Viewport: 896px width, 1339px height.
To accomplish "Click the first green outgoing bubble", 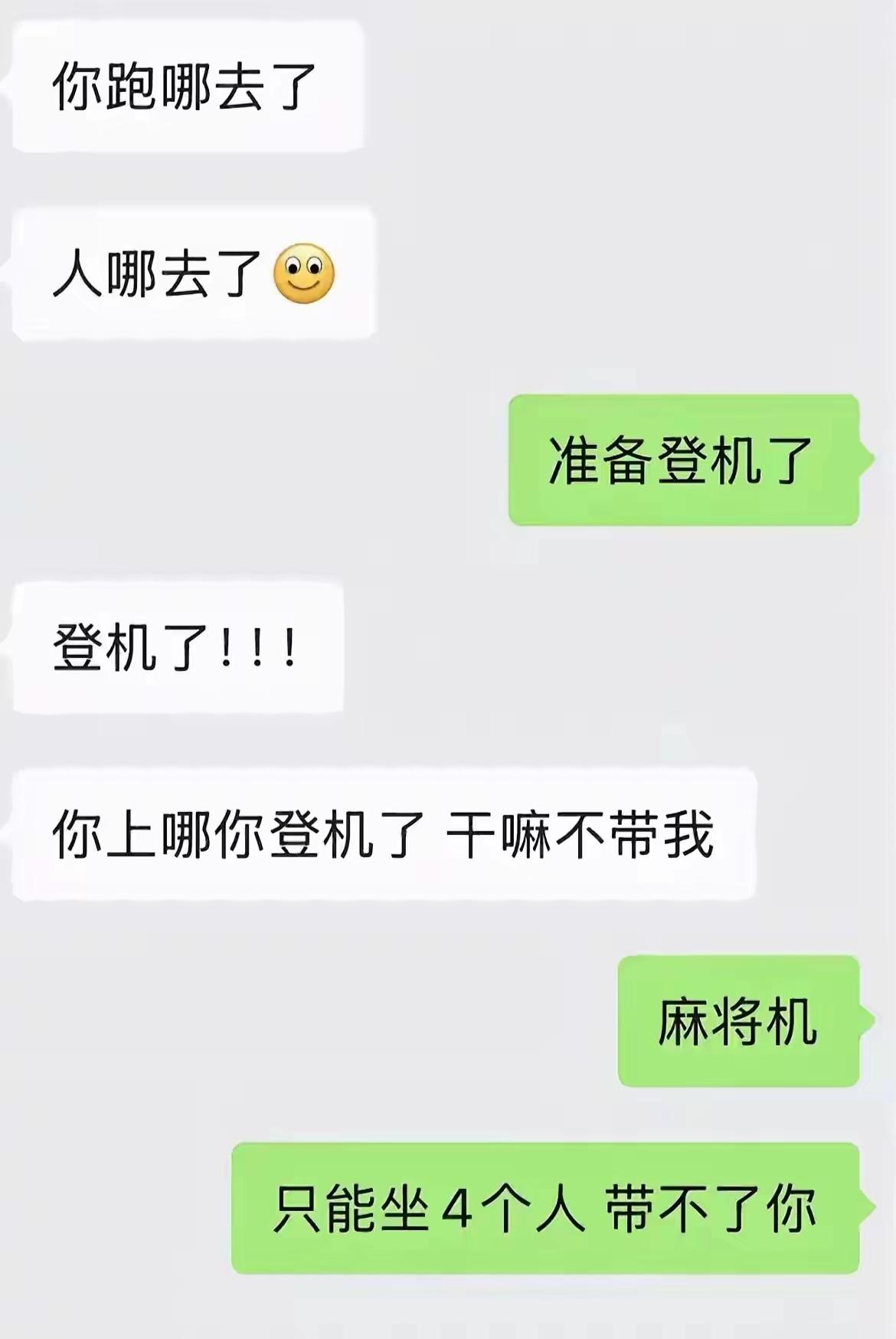I will tap(685, 460).
